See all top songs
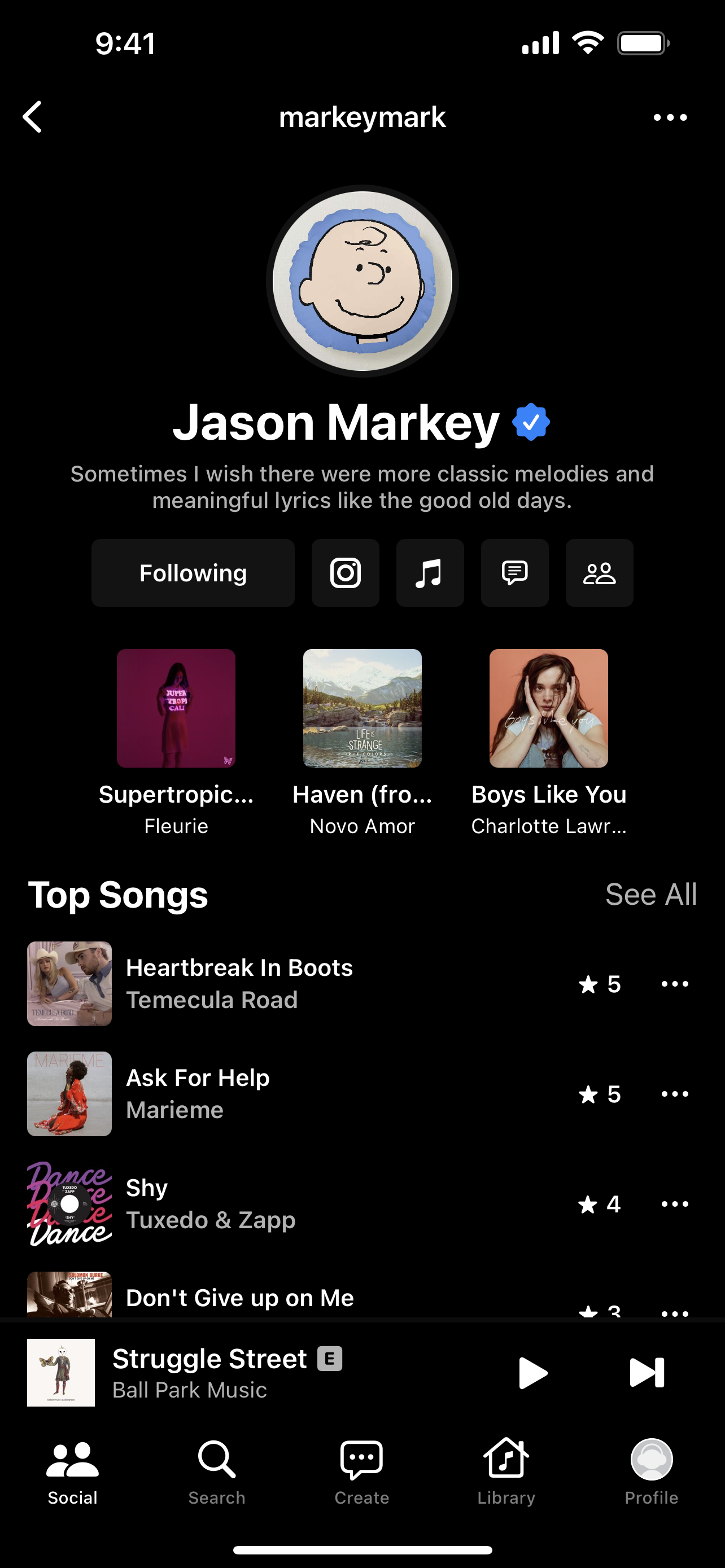This screenshot has width=725, height=1568. tap(650, 894)
